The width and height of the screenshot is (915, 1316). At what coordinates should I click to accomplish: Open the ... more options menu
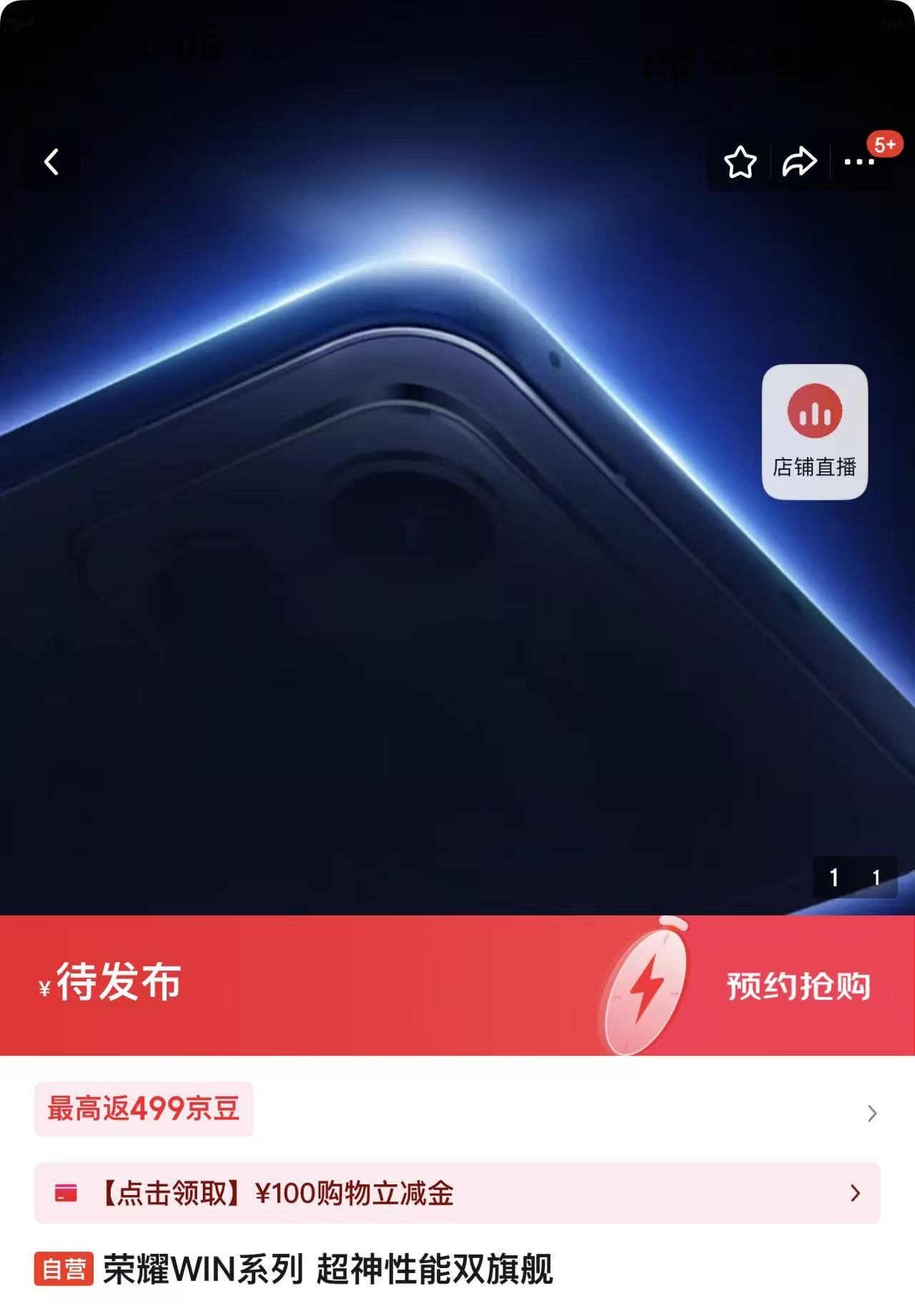(x=858, y=162)
